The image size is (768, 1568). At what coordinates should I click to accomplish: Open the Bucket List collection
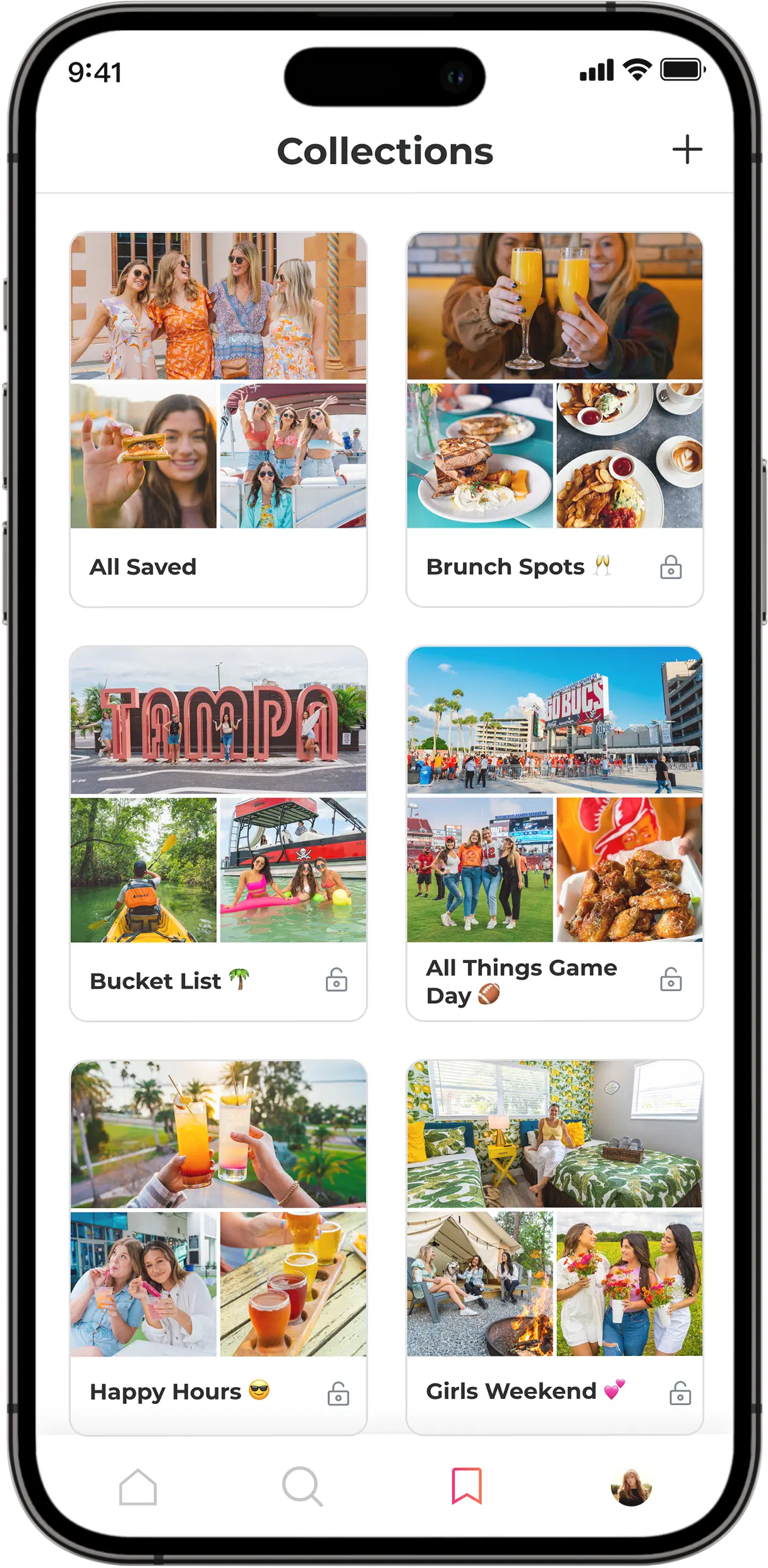[x=218, y=832]
